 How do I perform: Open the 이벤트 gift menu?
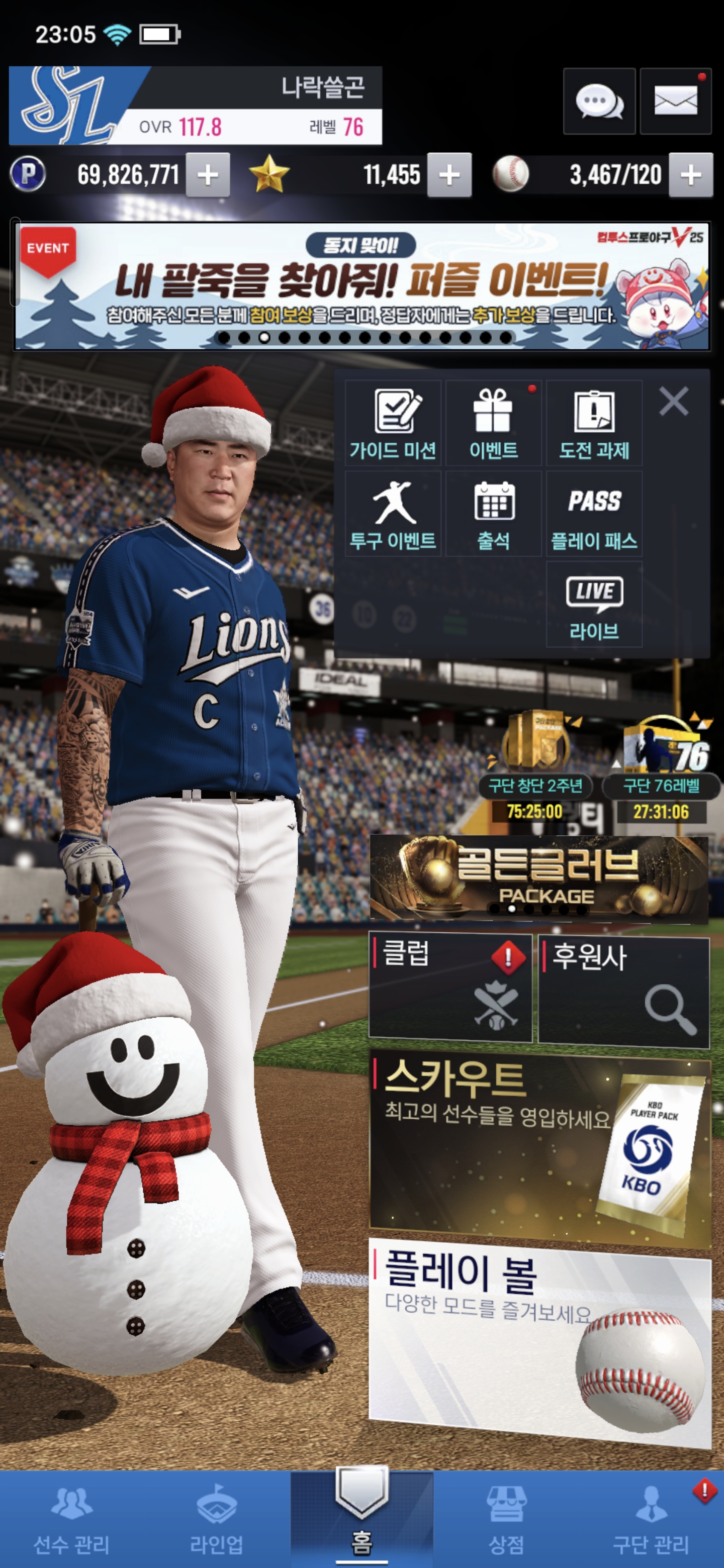click(493, 424)
